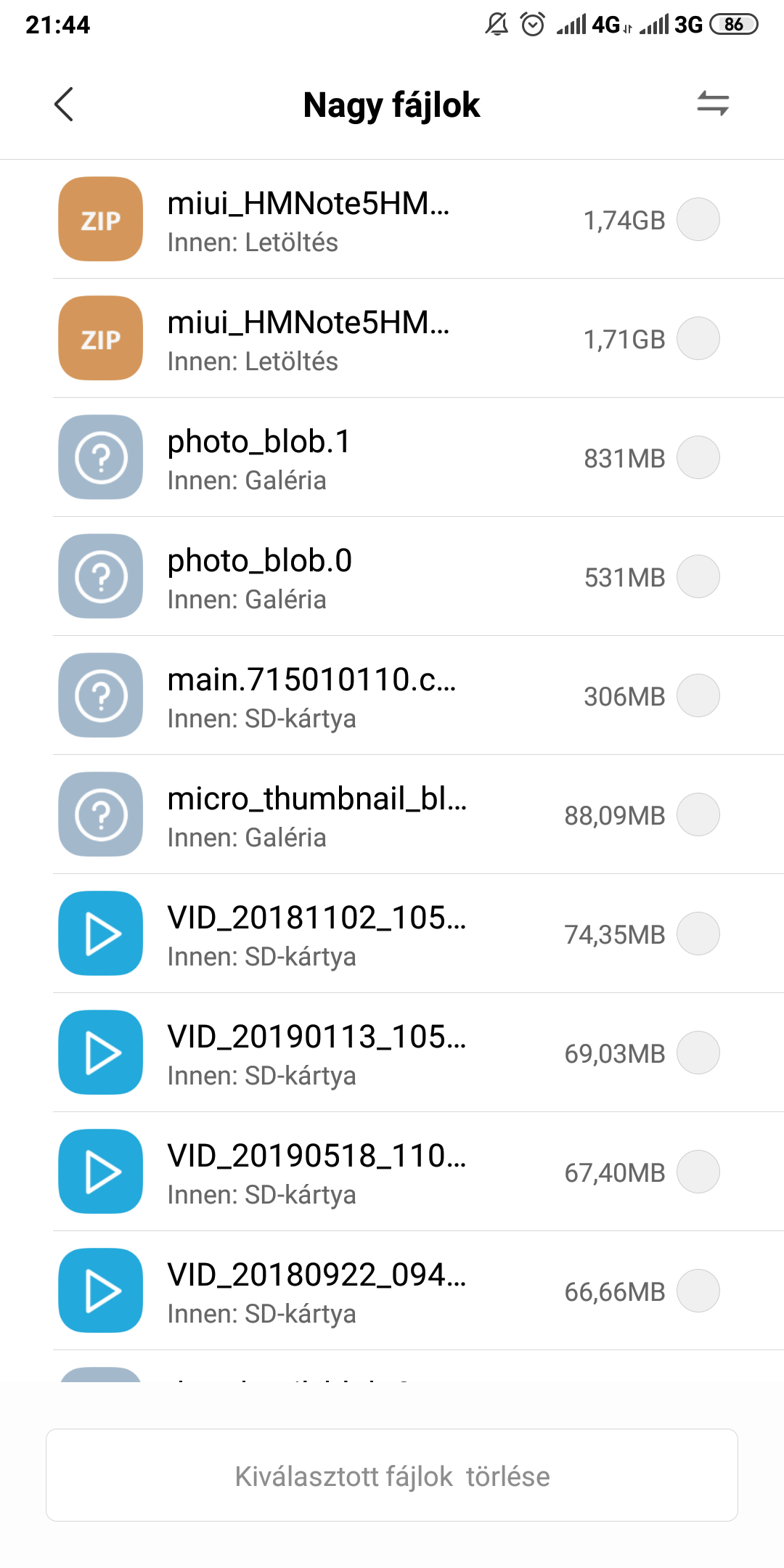The width and height of the screenshot is (784, 1568).
Task: Tick the checkbox for VID_20190113_105
Action: pos(698,1053)
